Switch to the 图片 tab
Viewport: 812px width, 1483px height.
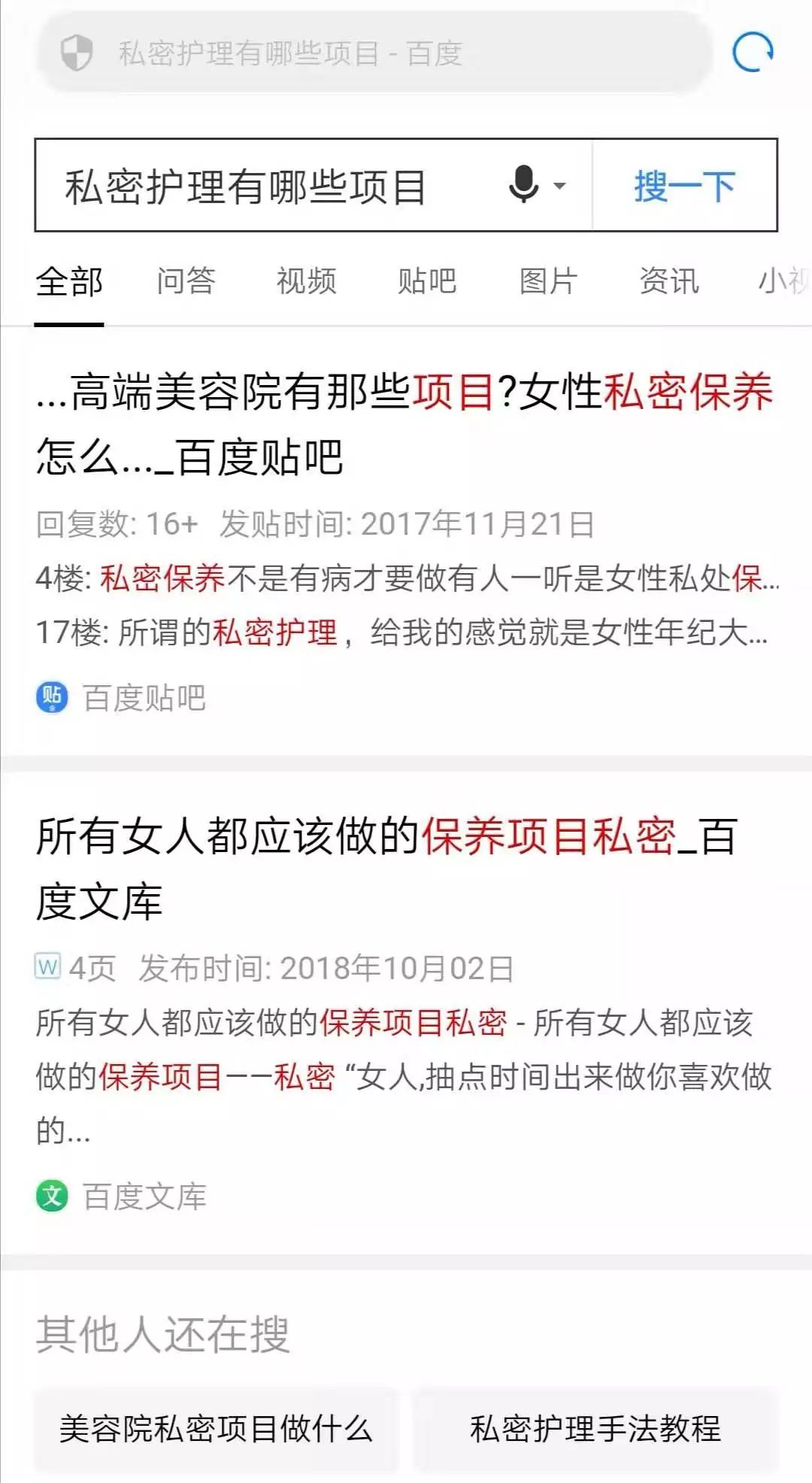pyautogui.click(x=547, y=281)
